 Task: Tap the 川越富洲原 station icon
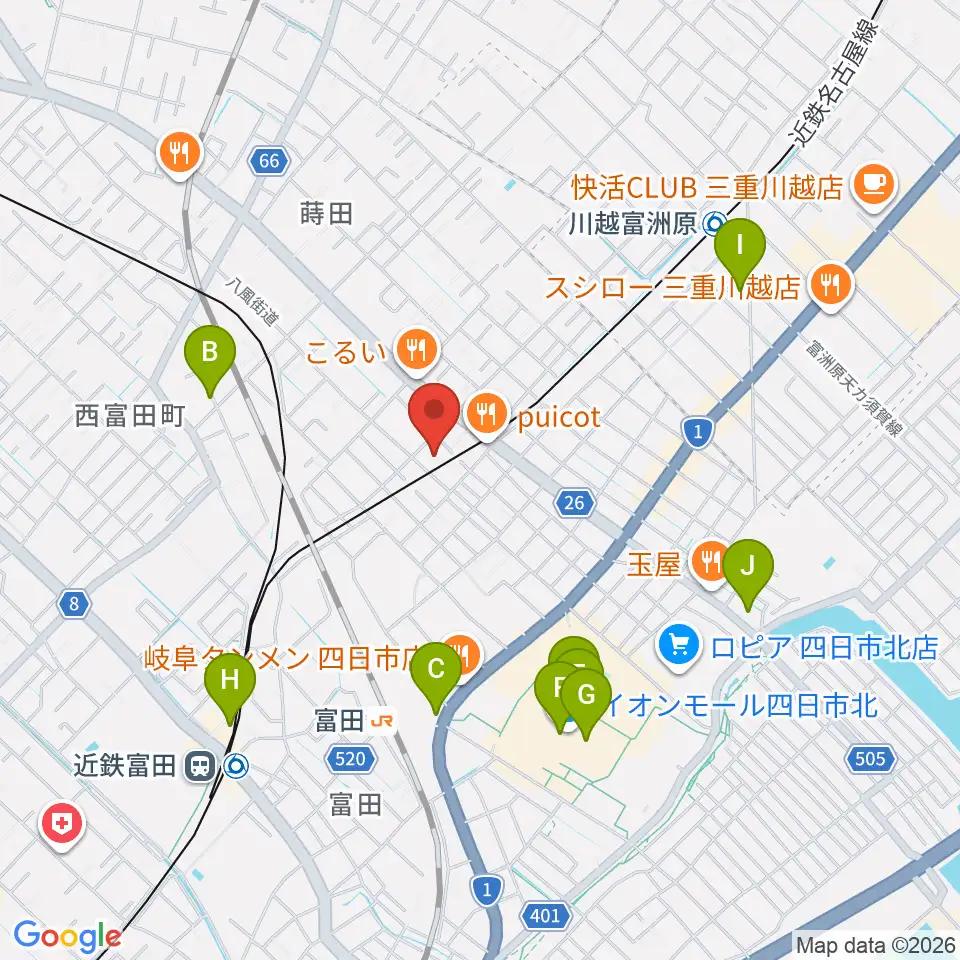tap(714, 224)
